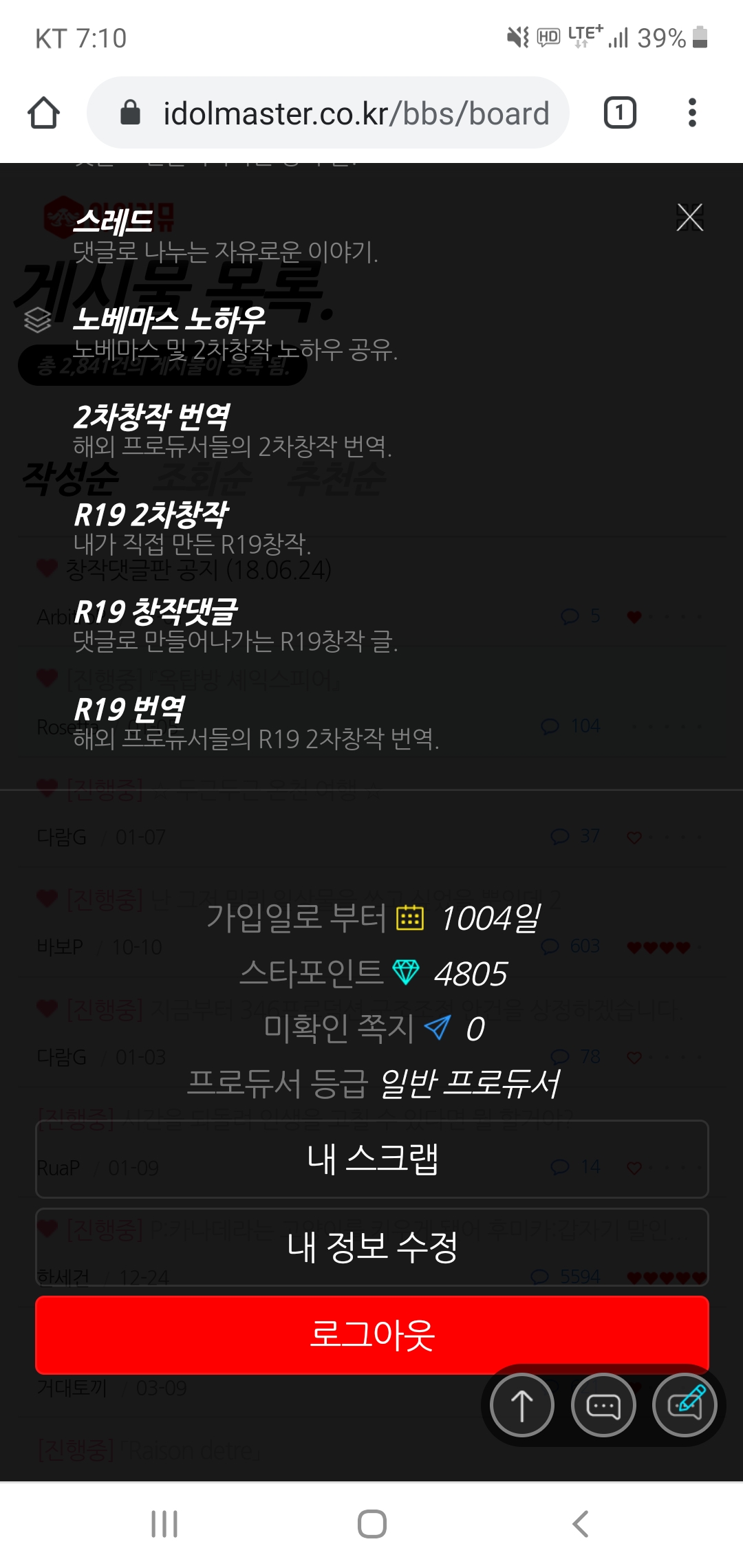The width and height of the screenshot is (743, 1568).
Task: Go to the R19 번역 board
Action: click(129, 710)
